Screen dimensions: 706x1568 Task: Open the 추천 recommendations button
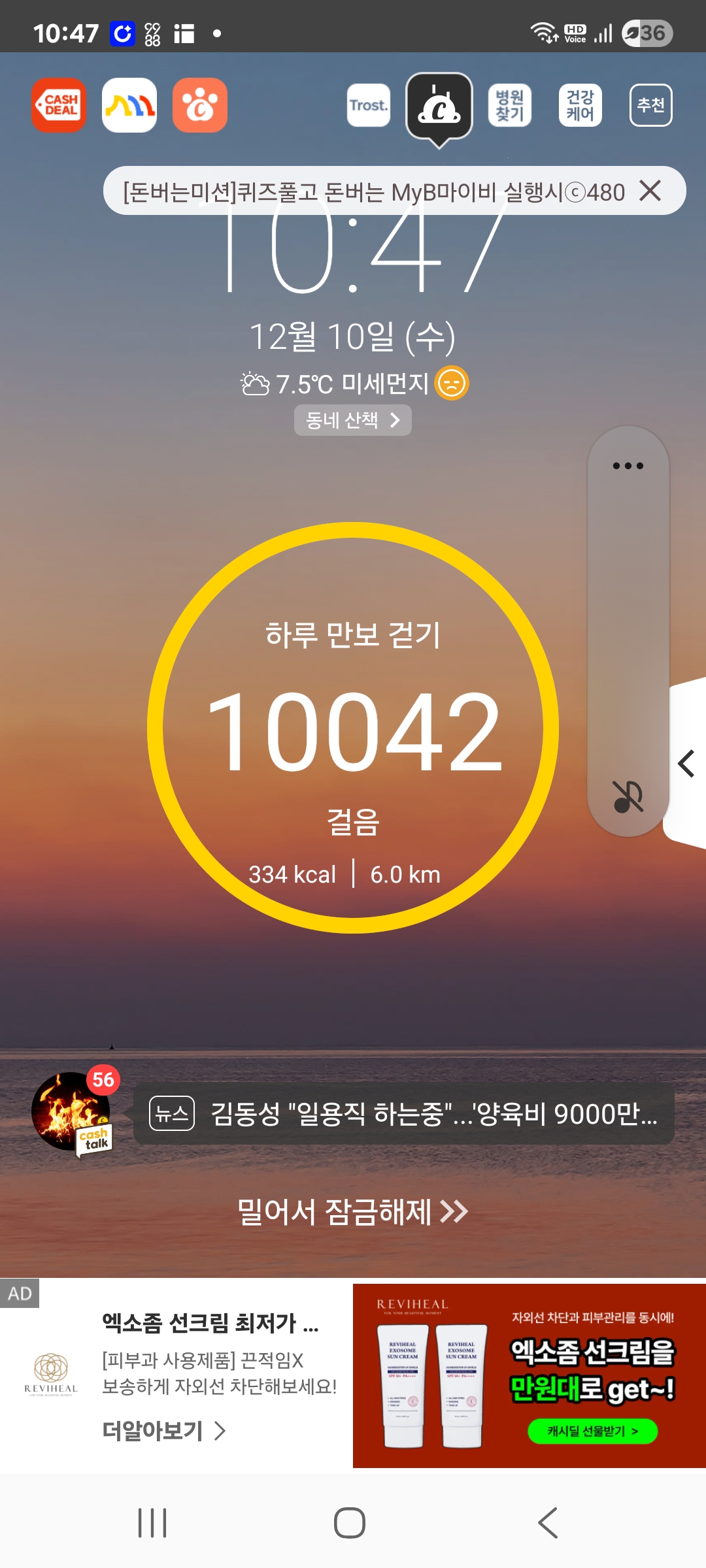[651, 105]
